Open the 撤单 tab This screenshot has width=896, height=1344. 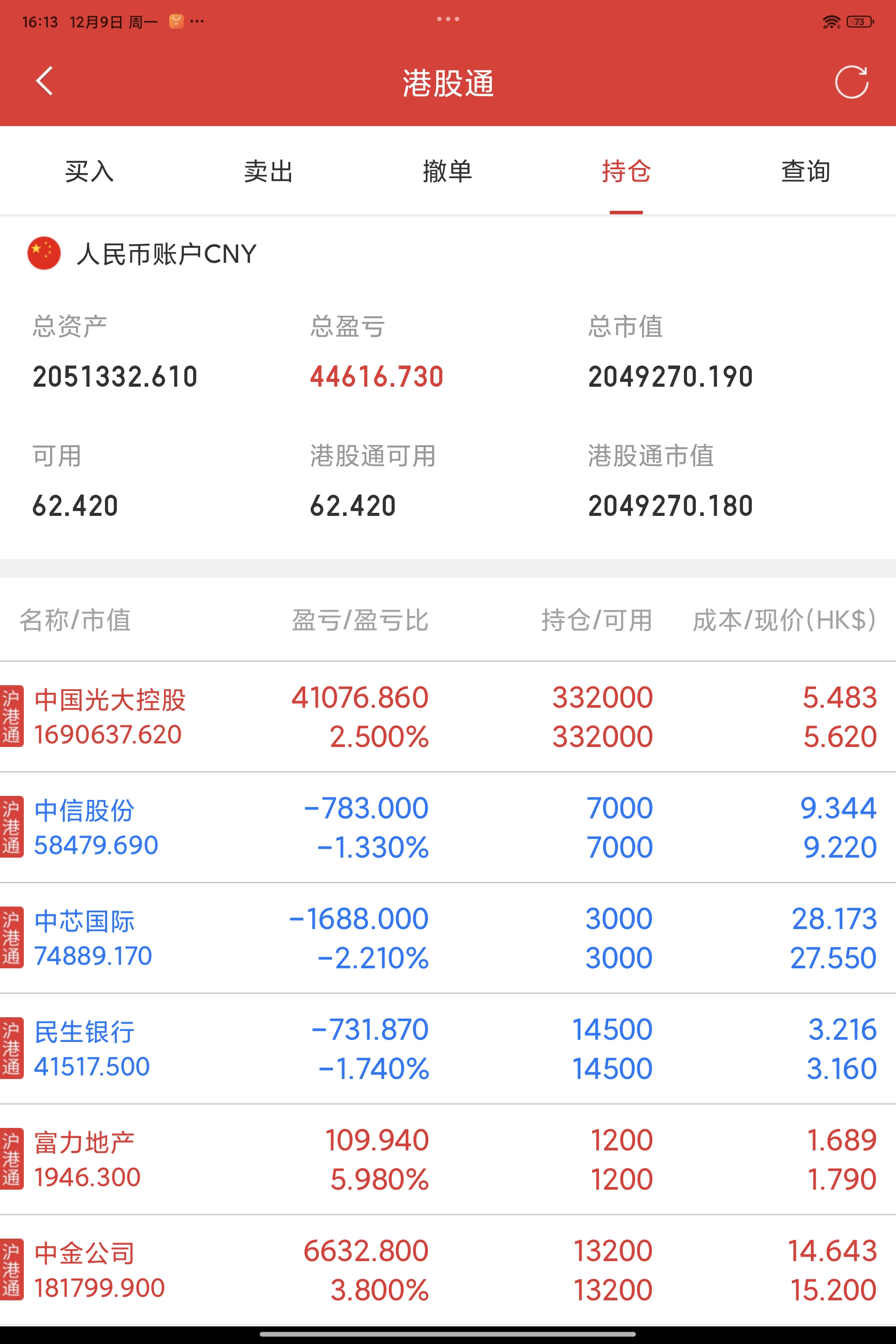448,172
